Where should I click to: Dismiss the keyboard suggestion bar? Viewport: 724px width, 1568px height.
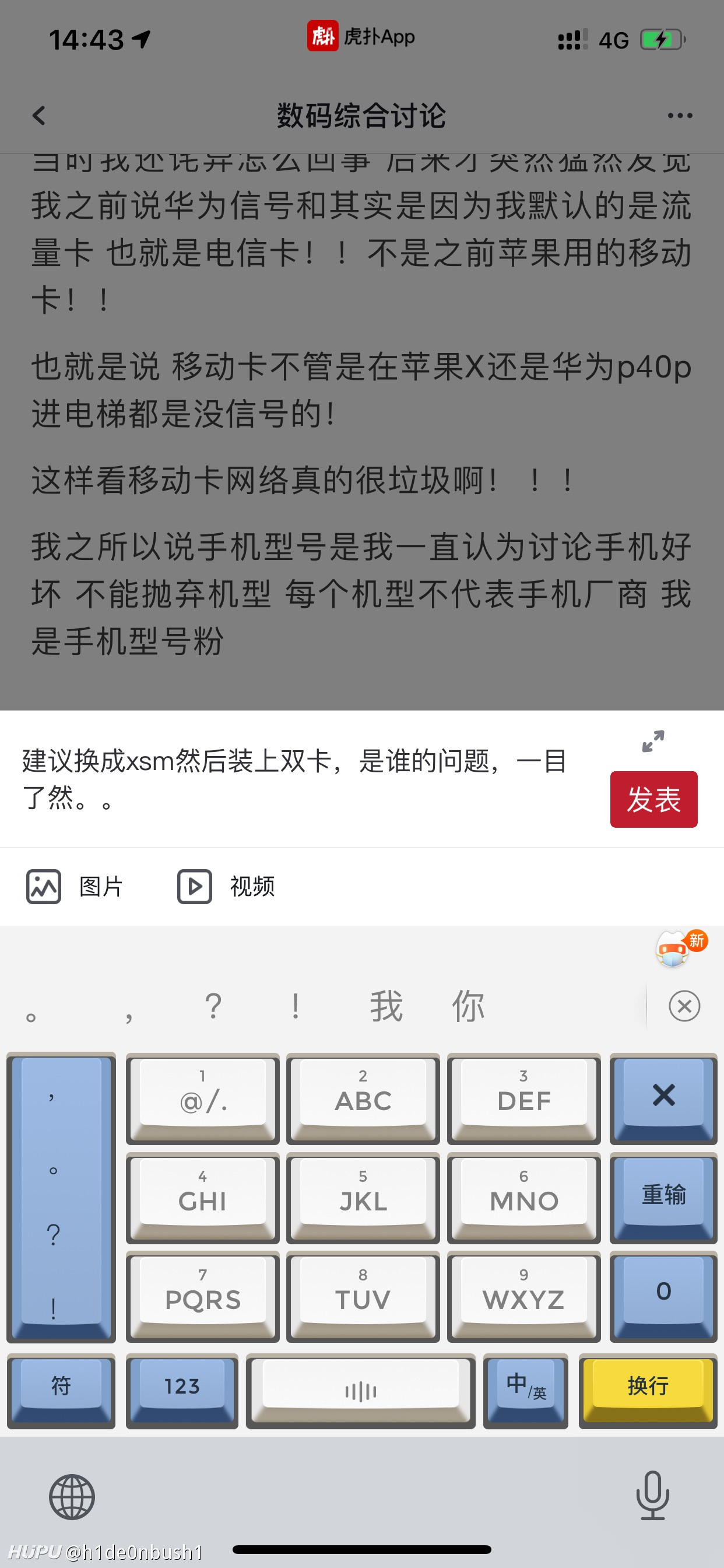point(684,1006)
